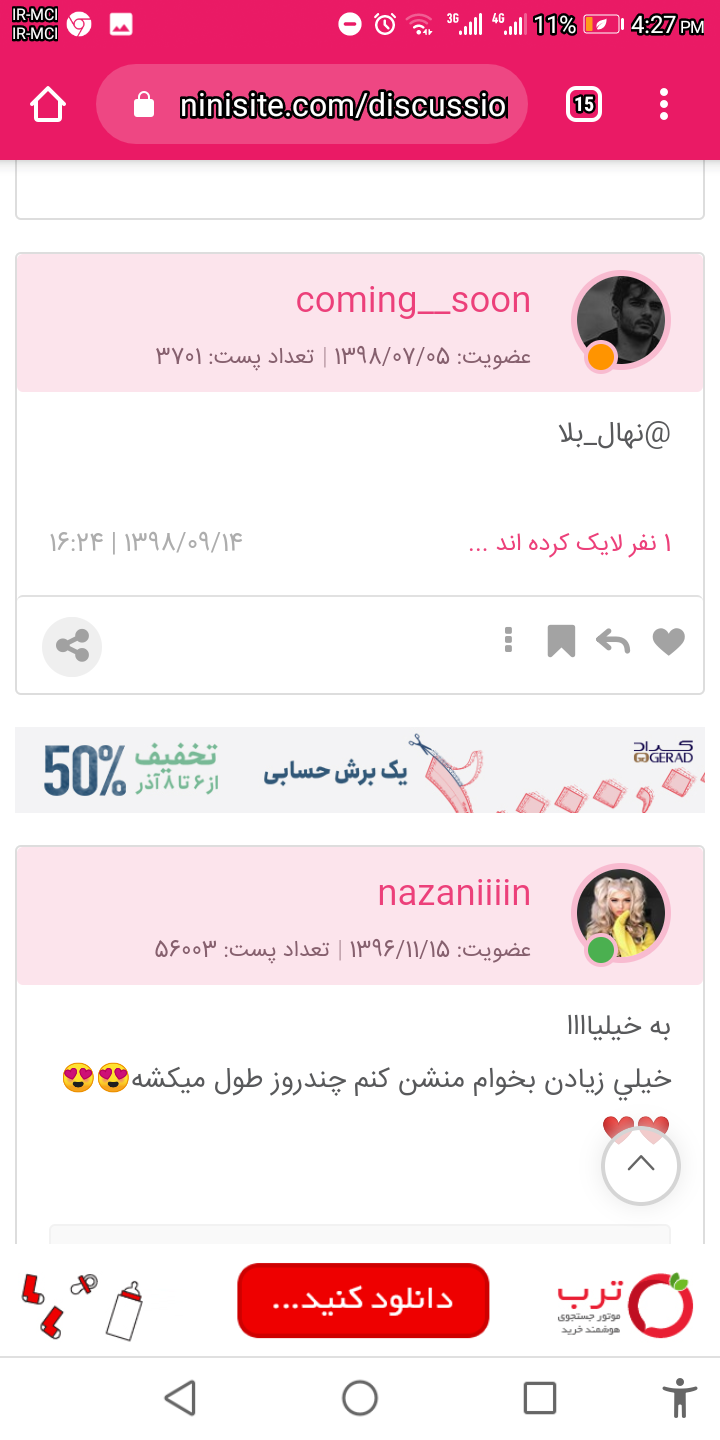Viewport: 720px width, 1440px height.
Task: Open recent apps from the navigation bar
Action: point(540,1398)
